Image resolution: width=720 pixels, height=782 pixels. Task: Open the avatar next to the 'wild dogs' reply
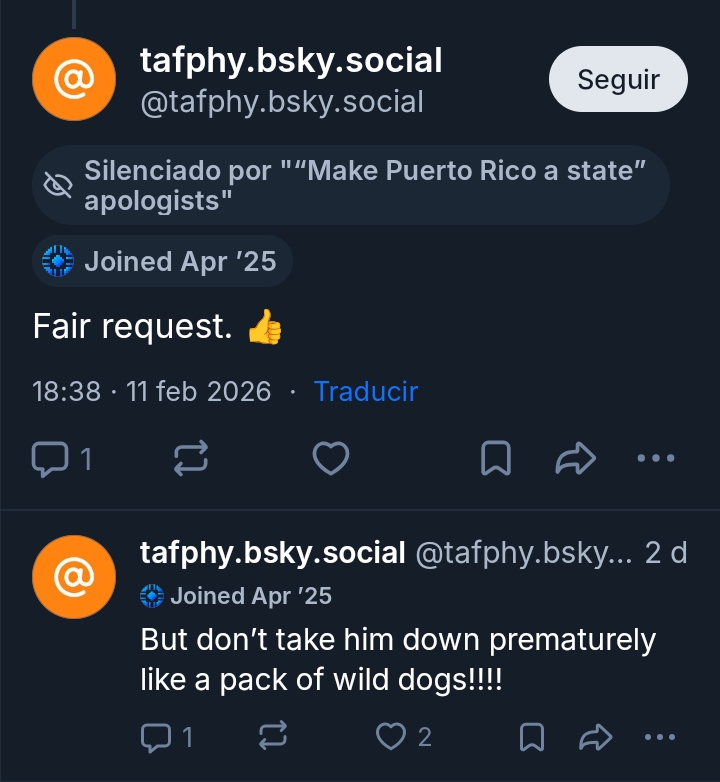coord(74,577)
